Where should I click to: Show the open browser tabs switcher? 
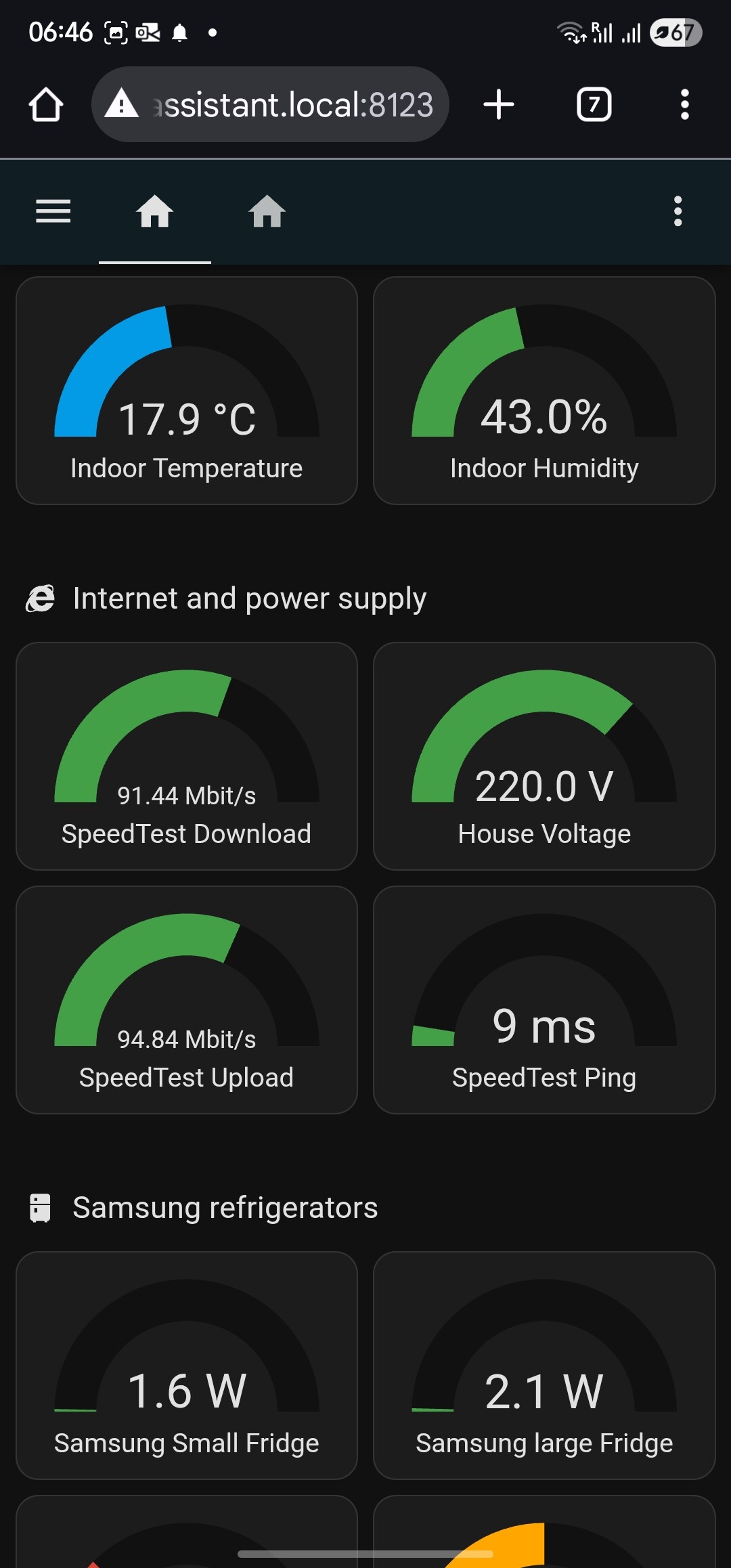[x=594, y=105]
